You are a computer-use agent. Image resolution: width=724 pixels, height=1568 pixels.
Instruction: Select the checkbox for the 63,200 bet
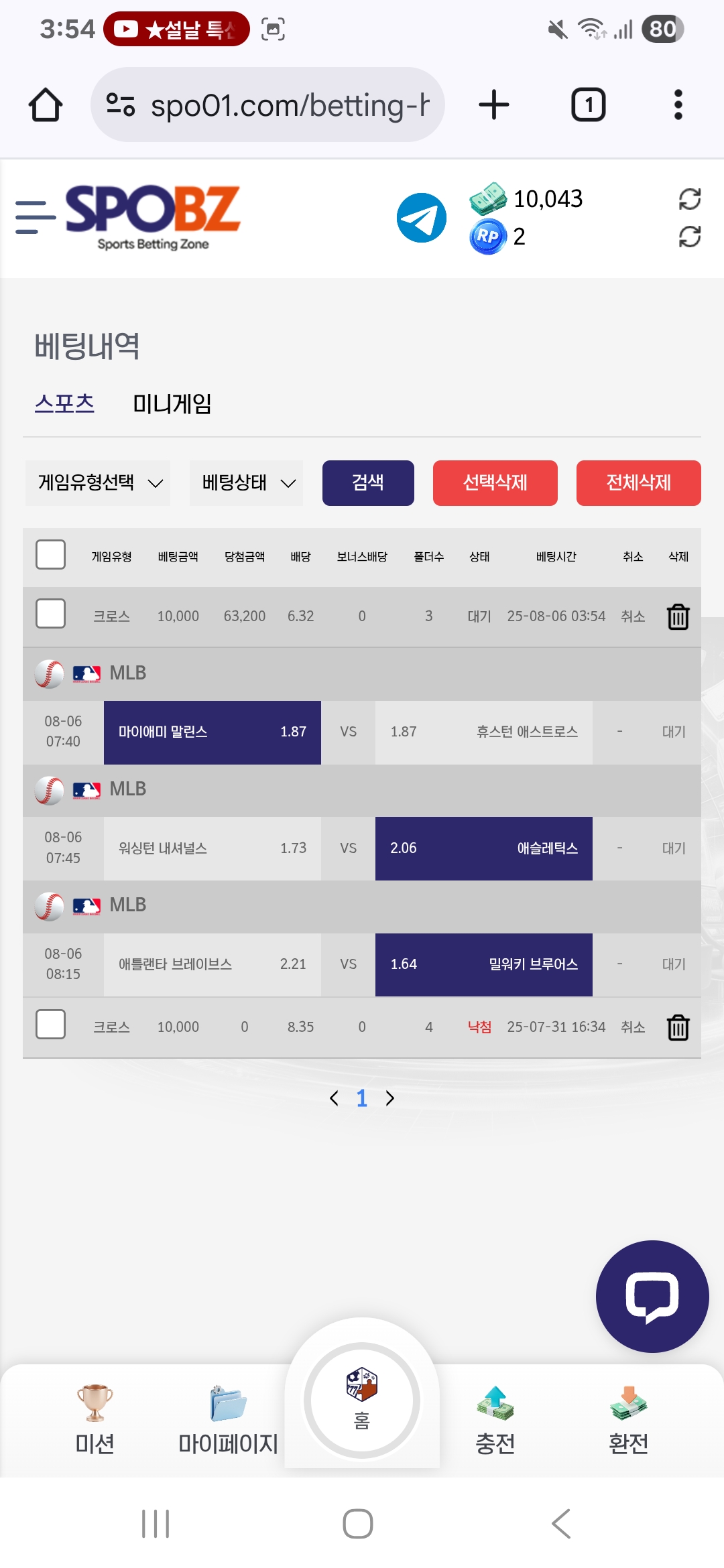click(x=50, y=614)
